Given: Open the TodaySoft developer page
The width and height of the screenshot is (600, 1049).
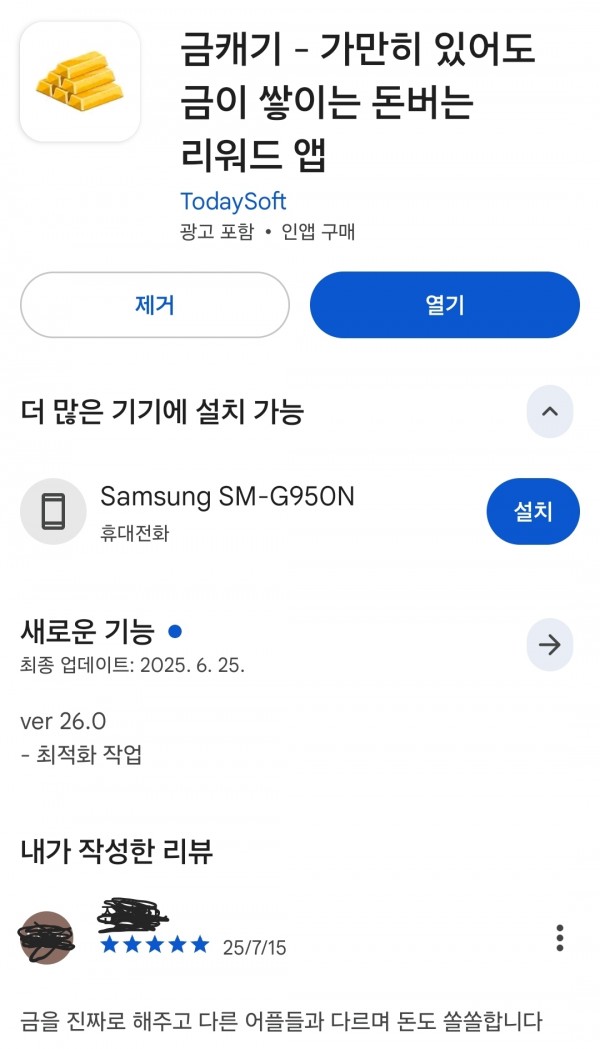Looking at the screenshot, I should point(233,201).
